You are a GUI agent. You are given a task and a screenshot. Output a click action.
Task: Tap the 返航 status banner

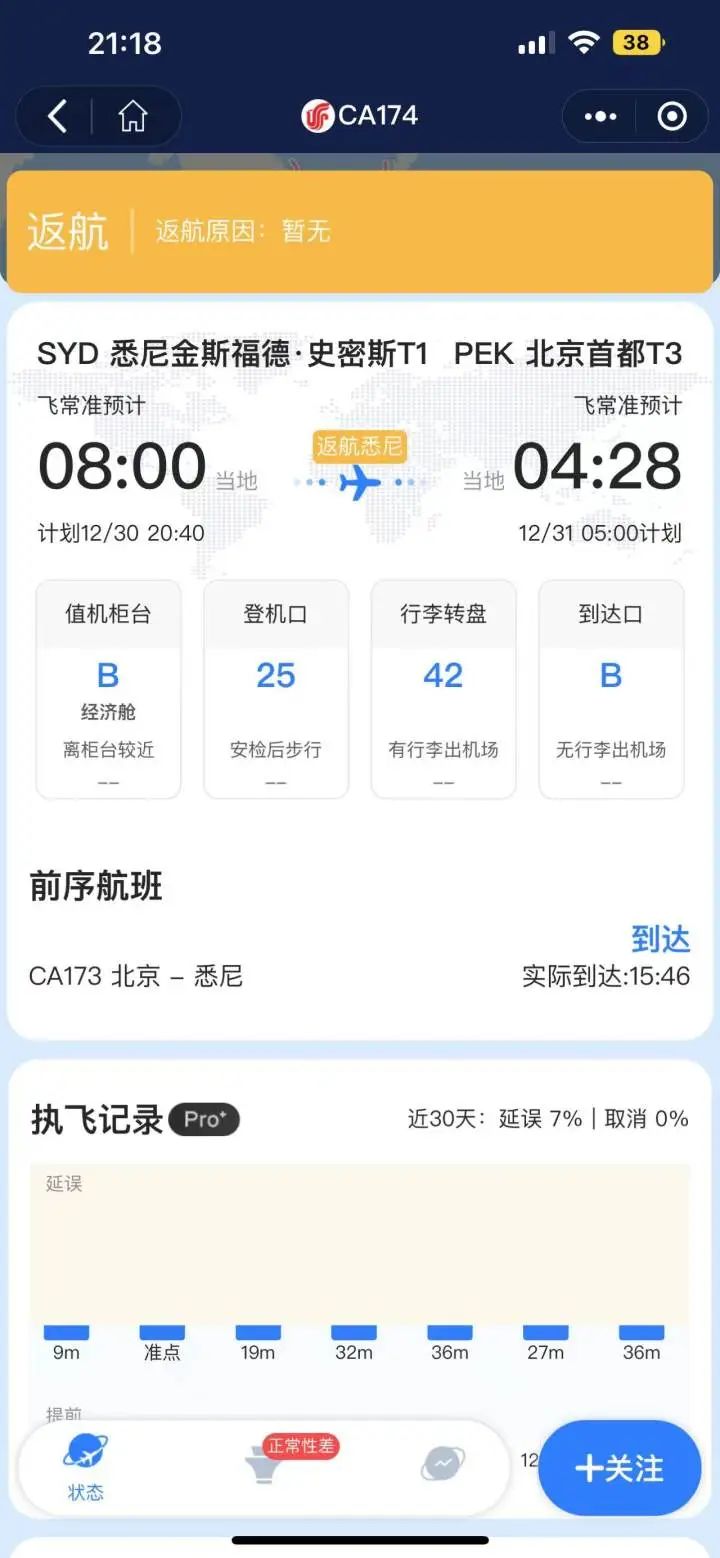[x=360, y=232]
